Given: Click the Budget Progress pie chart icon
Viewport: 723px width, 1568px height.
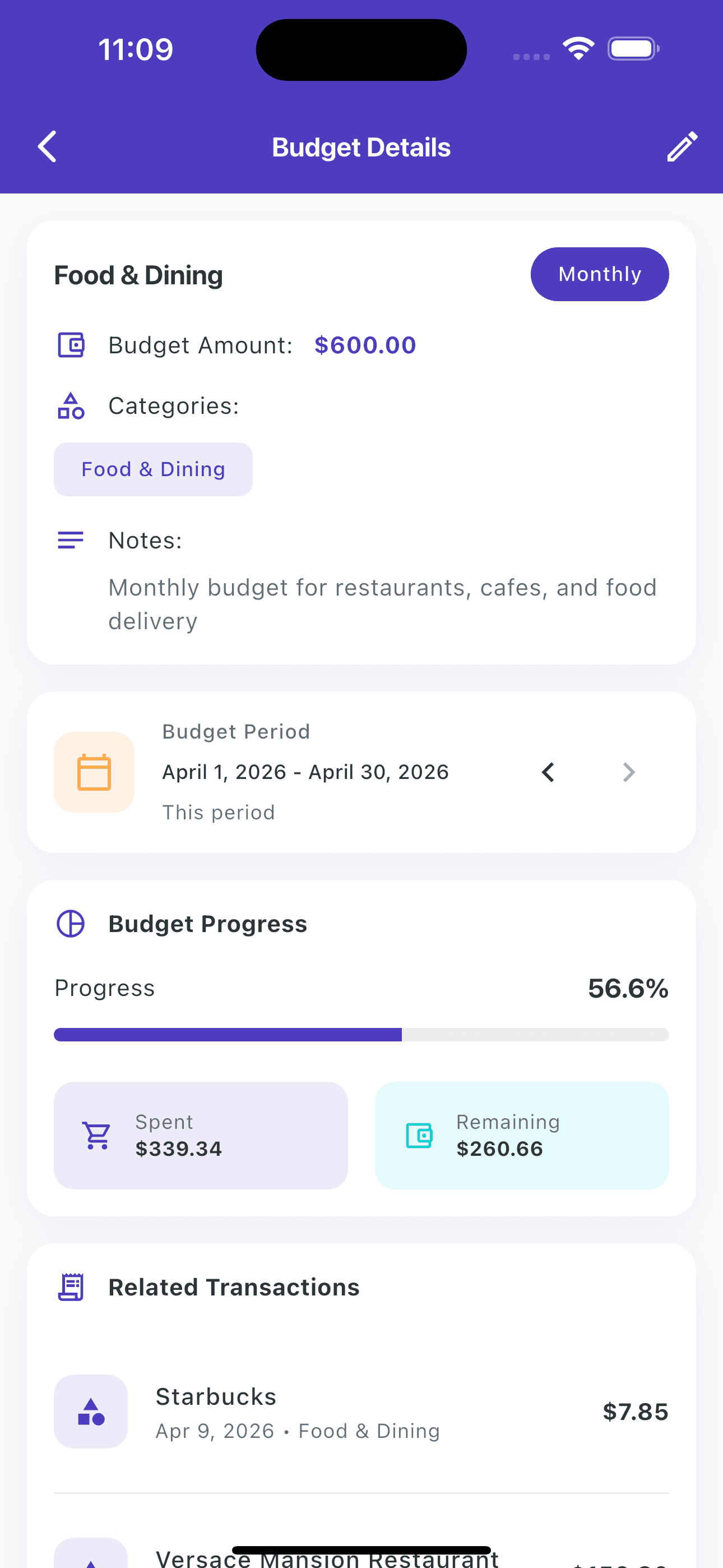Looking at the screenshot, I should tap(70, 924).
